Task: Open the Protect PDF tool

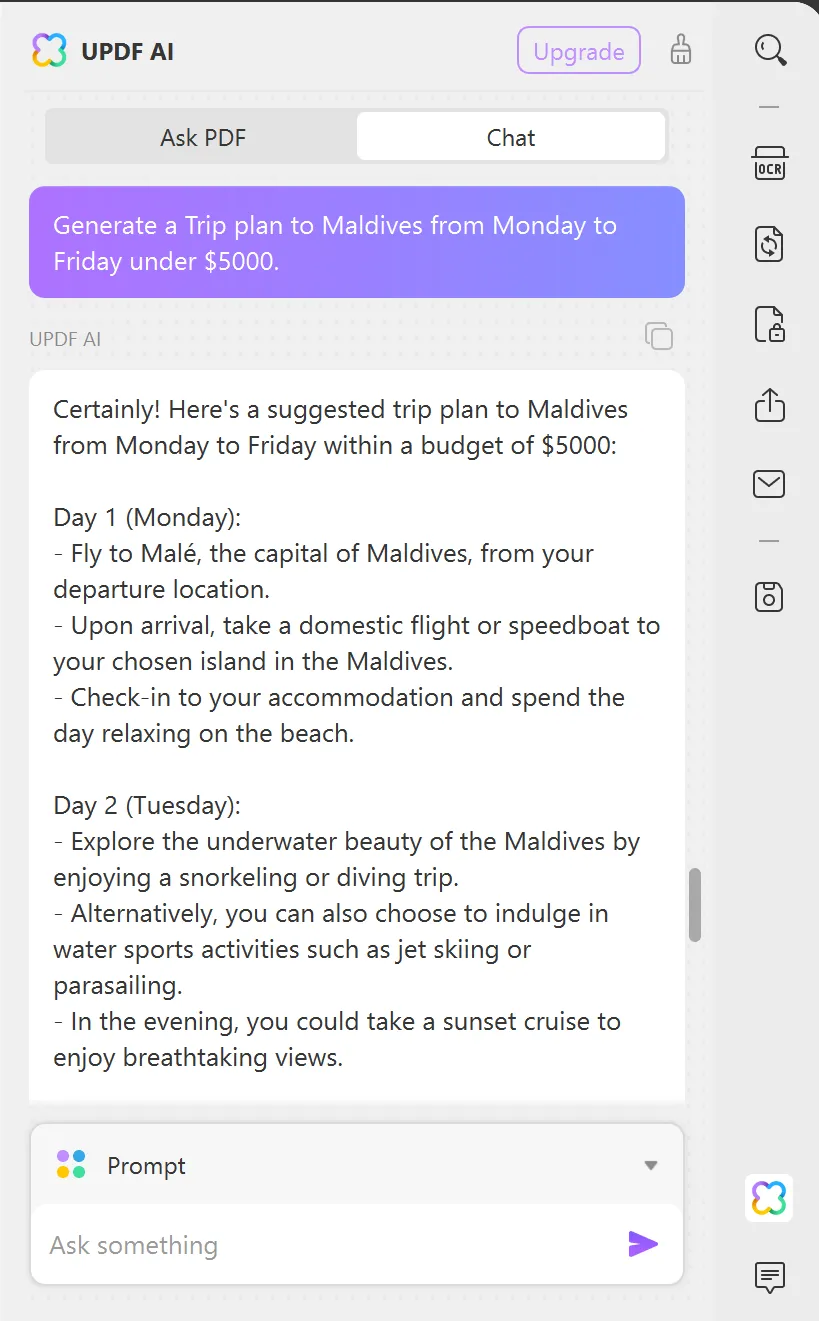Action: (x=769, y=324)
